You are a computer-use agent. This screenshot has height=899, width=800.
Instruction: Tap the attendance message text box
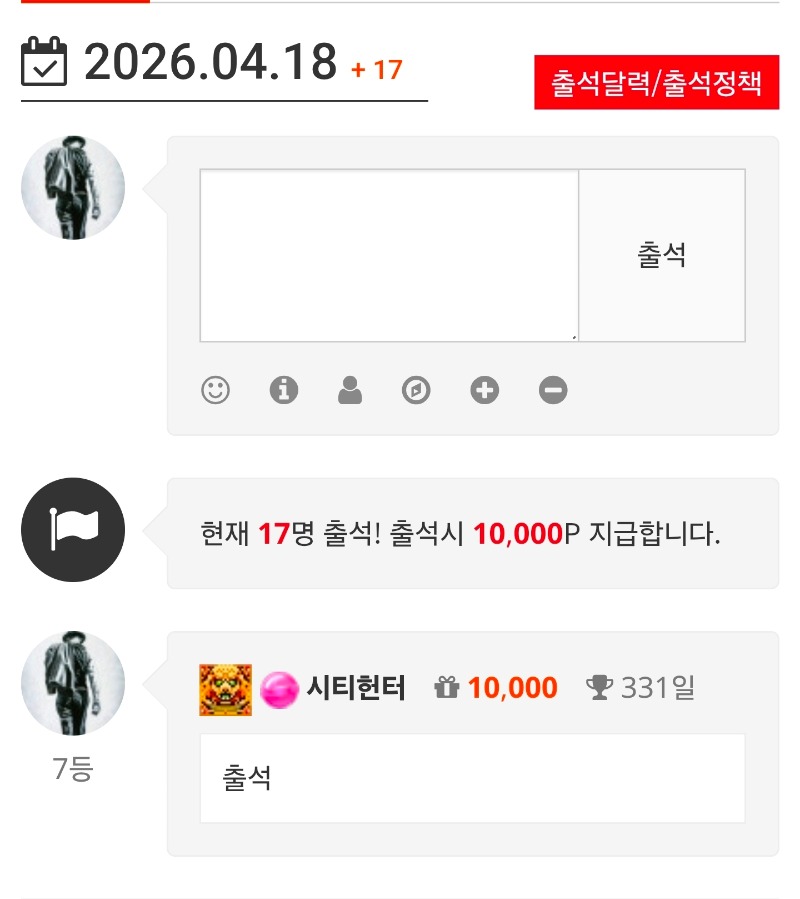click(389, 255)
